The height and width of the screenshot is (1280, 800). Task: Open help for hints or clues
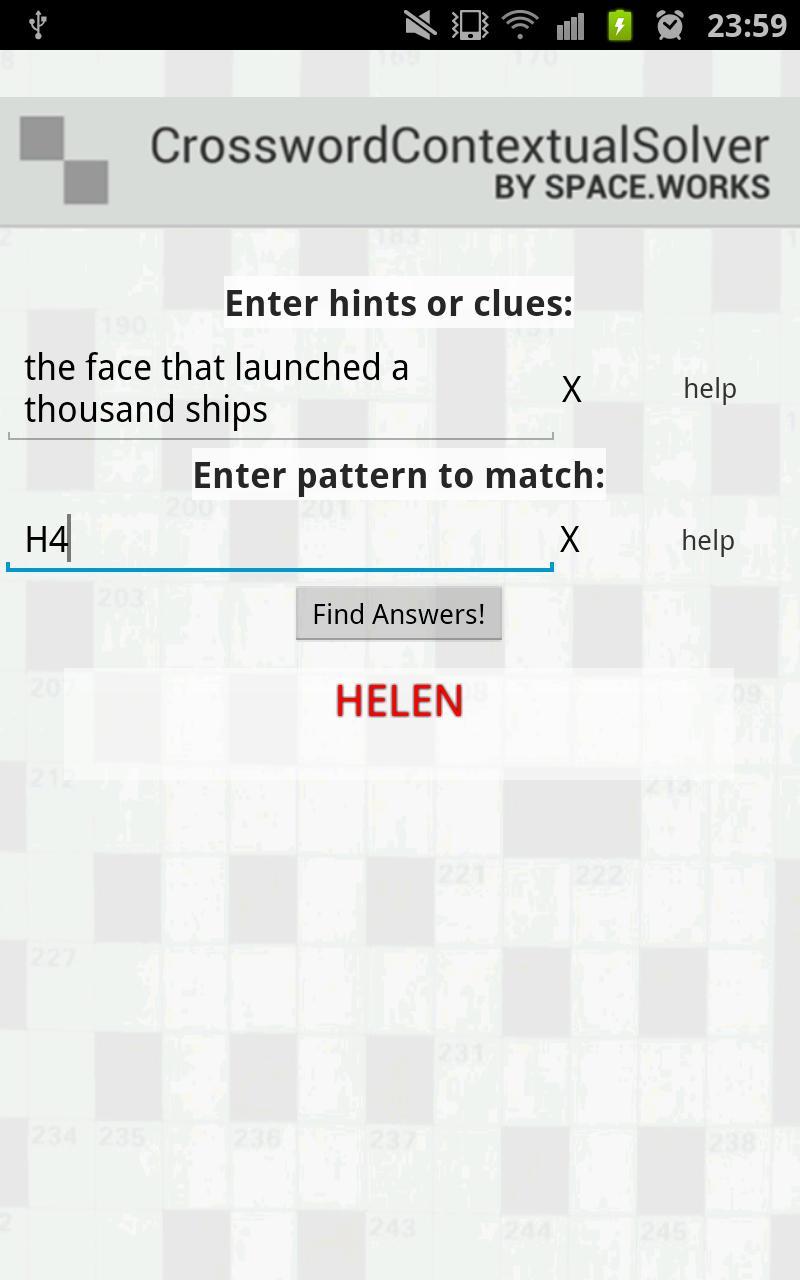tap(709, 389)
